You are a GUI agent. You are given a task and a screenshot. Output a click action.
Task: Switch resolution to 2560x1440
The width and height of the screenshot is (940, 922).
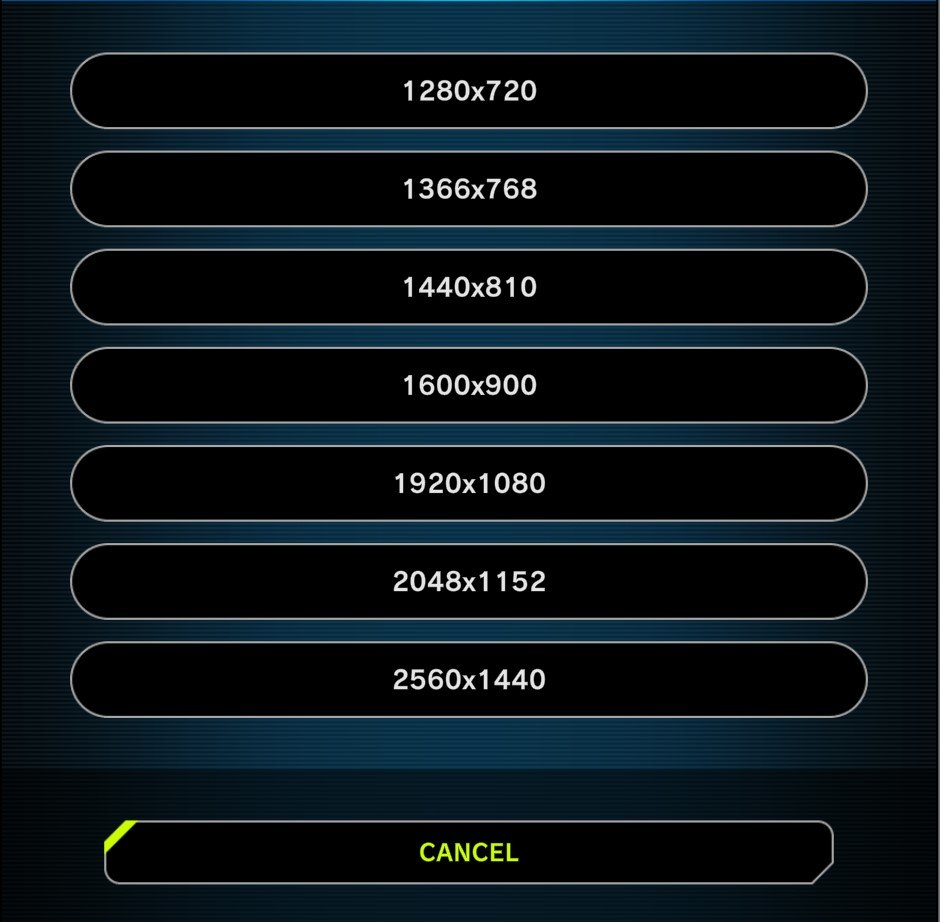coord(469,679)
